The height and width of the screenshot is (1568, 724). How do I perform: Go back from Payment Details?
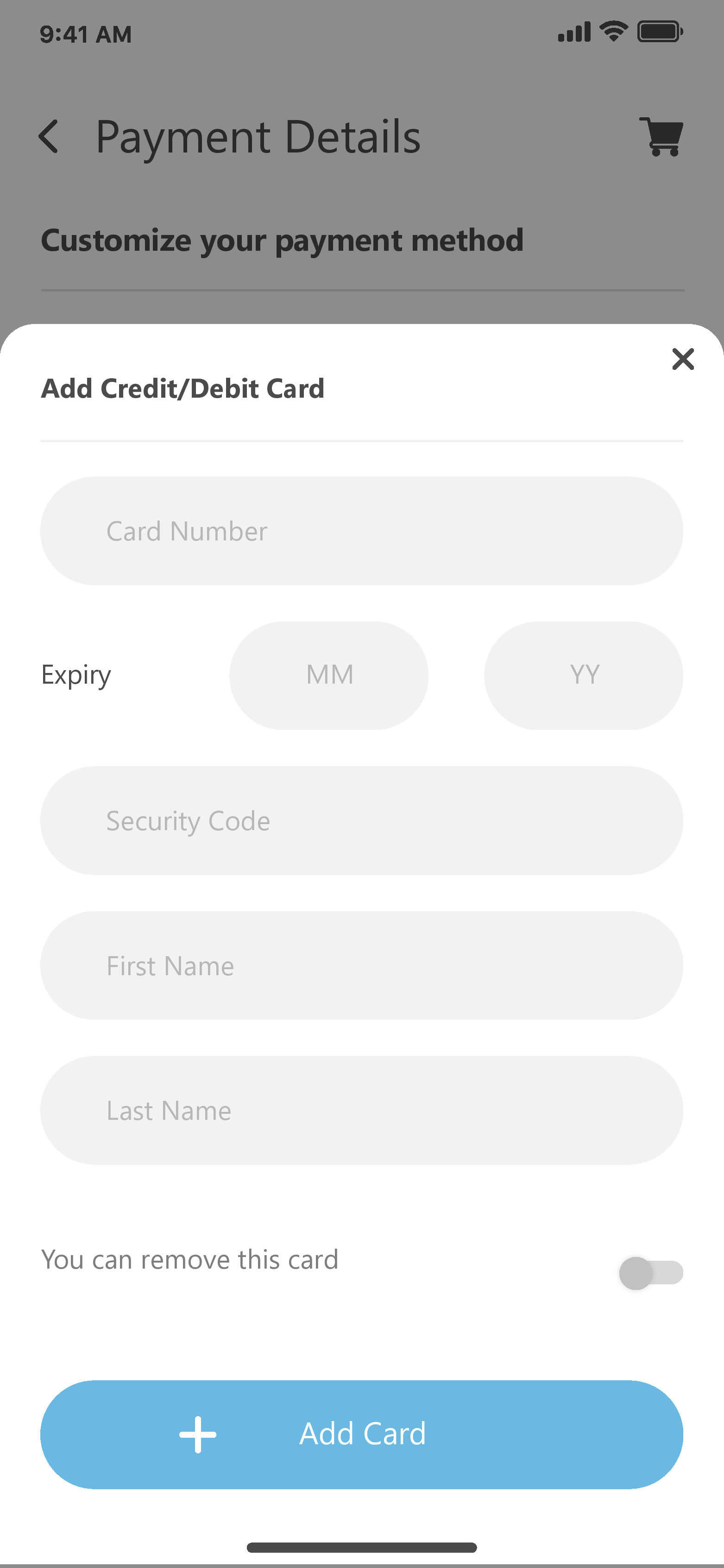click(49, 136)
